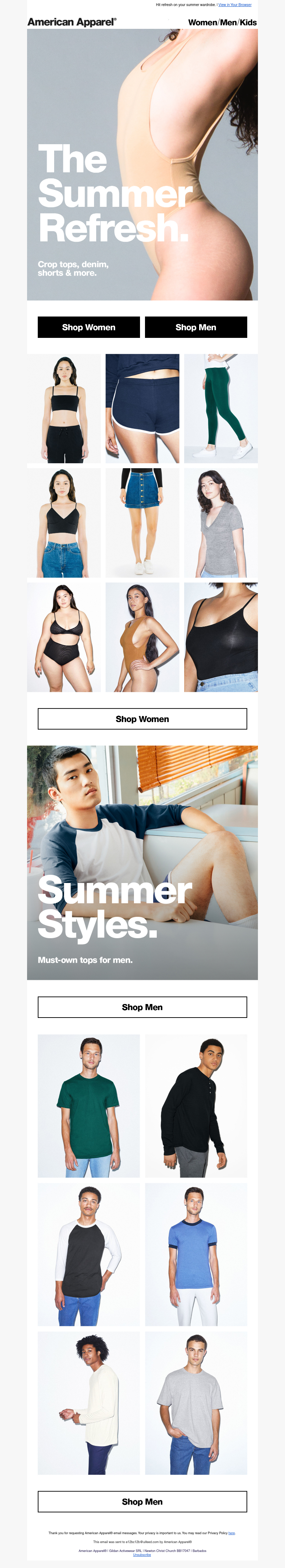Screen dimensions: 285x1568
Task: Open the blue ringer tee tile
Action: pyautogui.click(x=196, y=1254)
